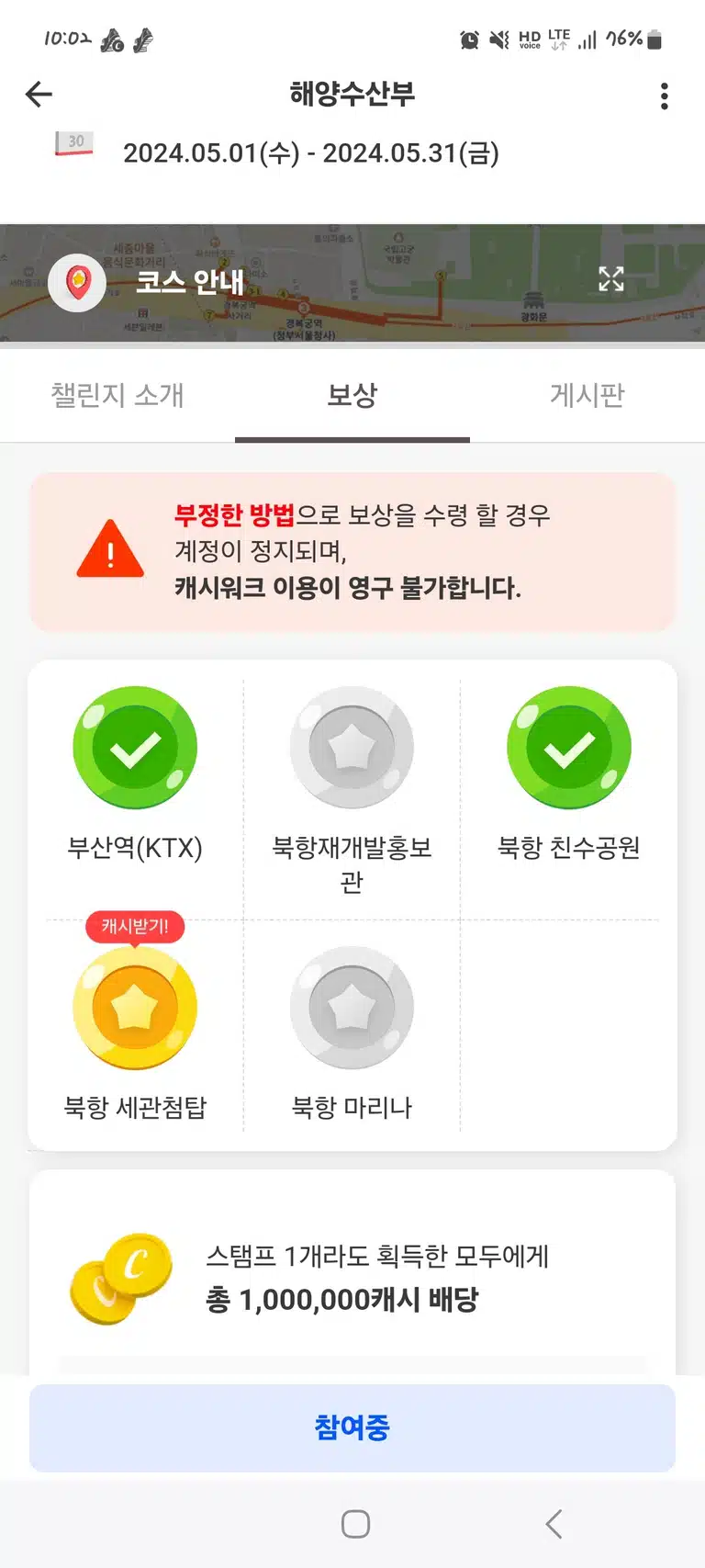Viewport: 705px width, 1568px height.
Task: Tap the 부산역(KTX) completed stamp
Action: pyautogui.click(x=135, y=748)
